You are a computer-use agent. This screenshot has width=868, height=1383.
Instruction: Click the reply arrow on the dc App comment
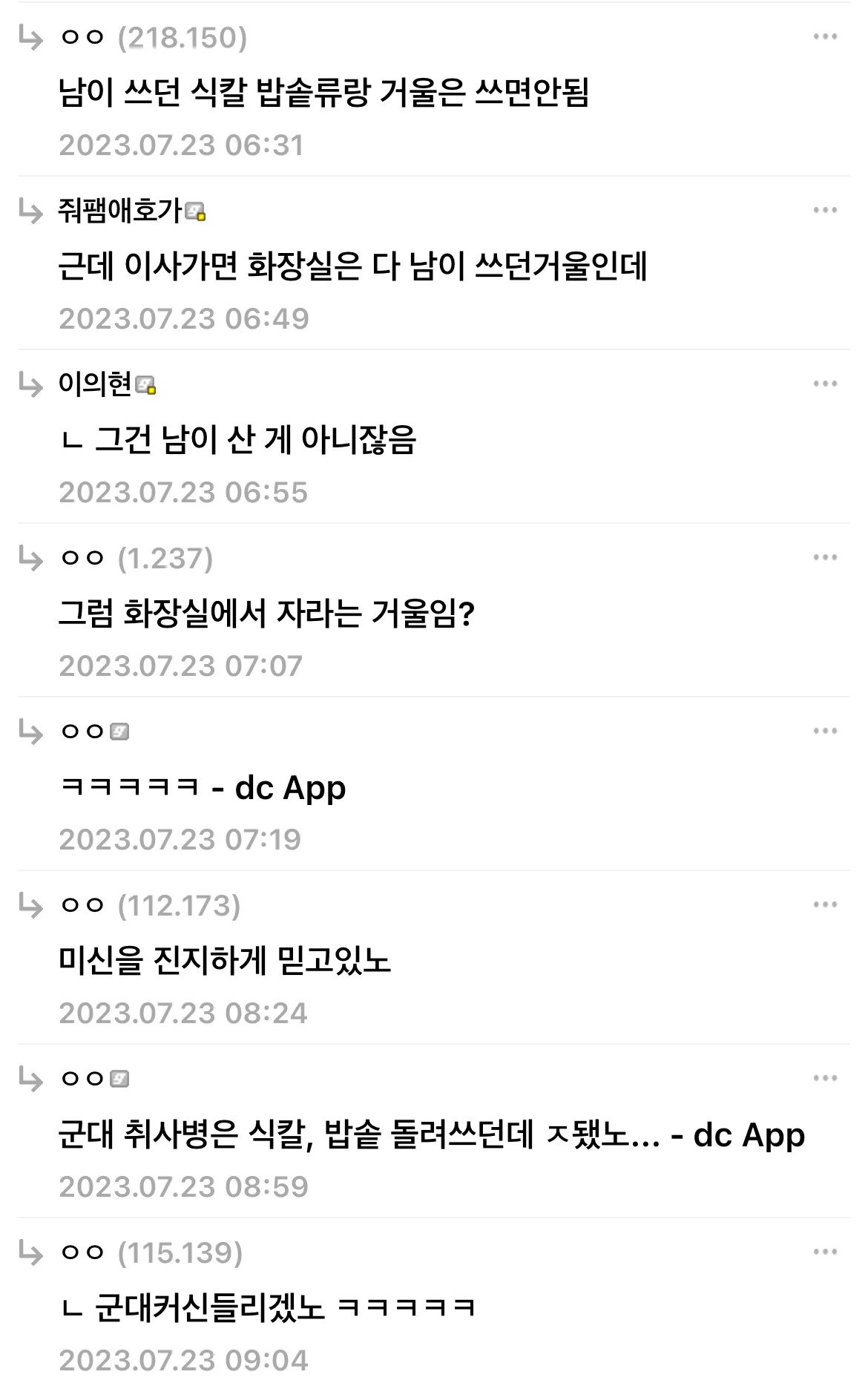[30, 732]
